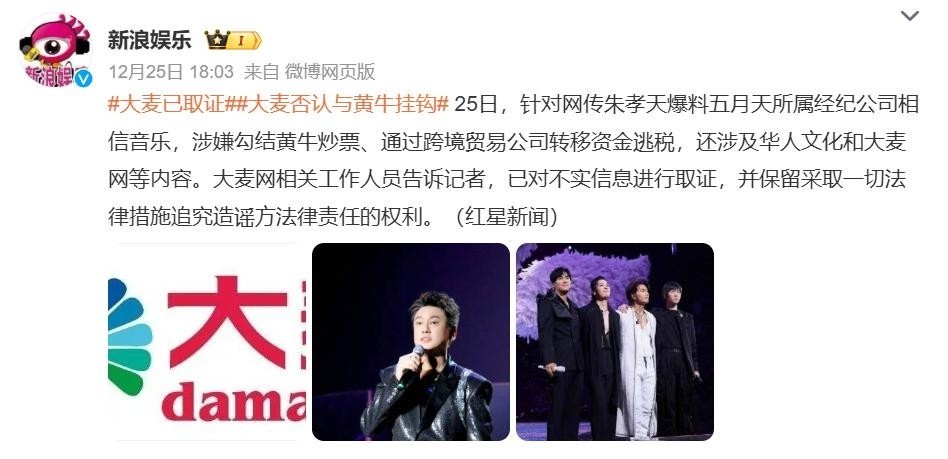View the Damai logo image
This screenshot has height=459, width=948.
(x=207, y=341)
